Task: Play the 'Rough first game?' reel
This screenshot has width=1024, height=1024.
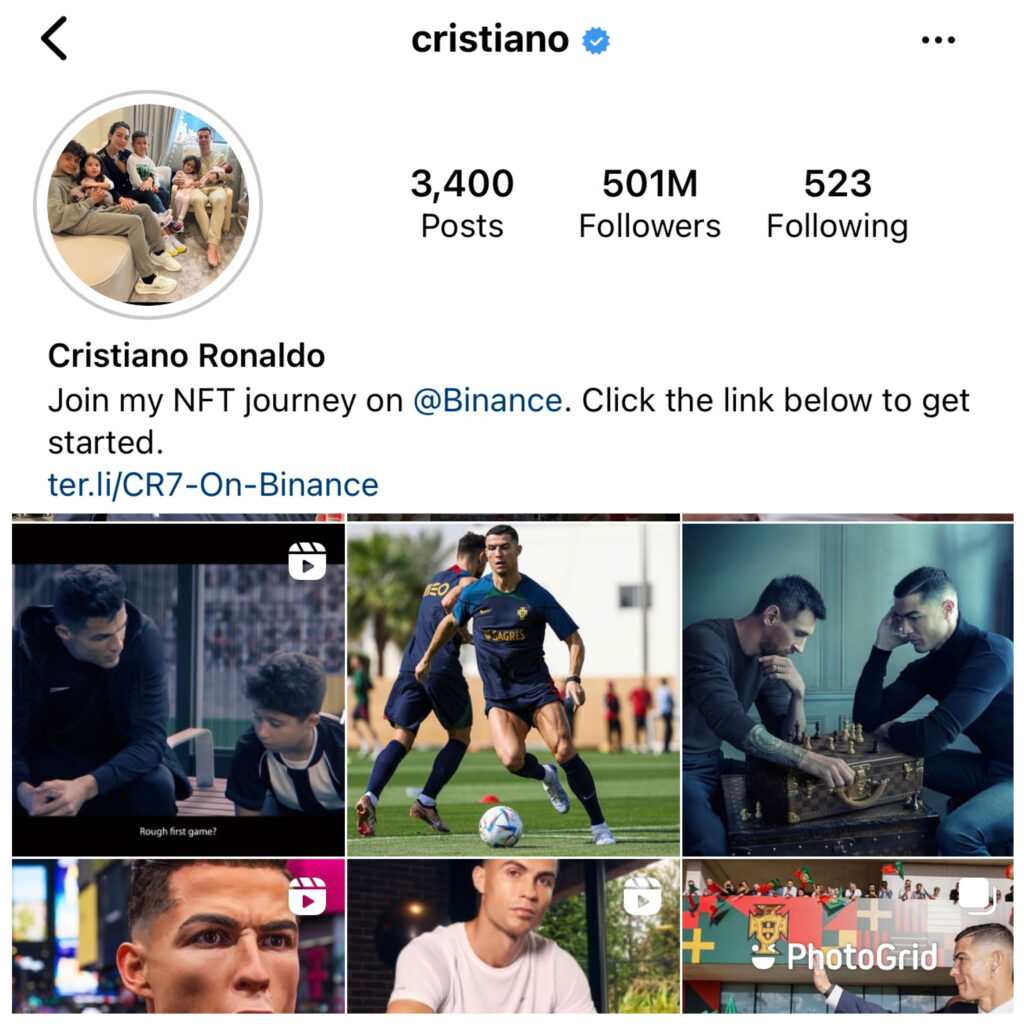Action: pos(178,690)
